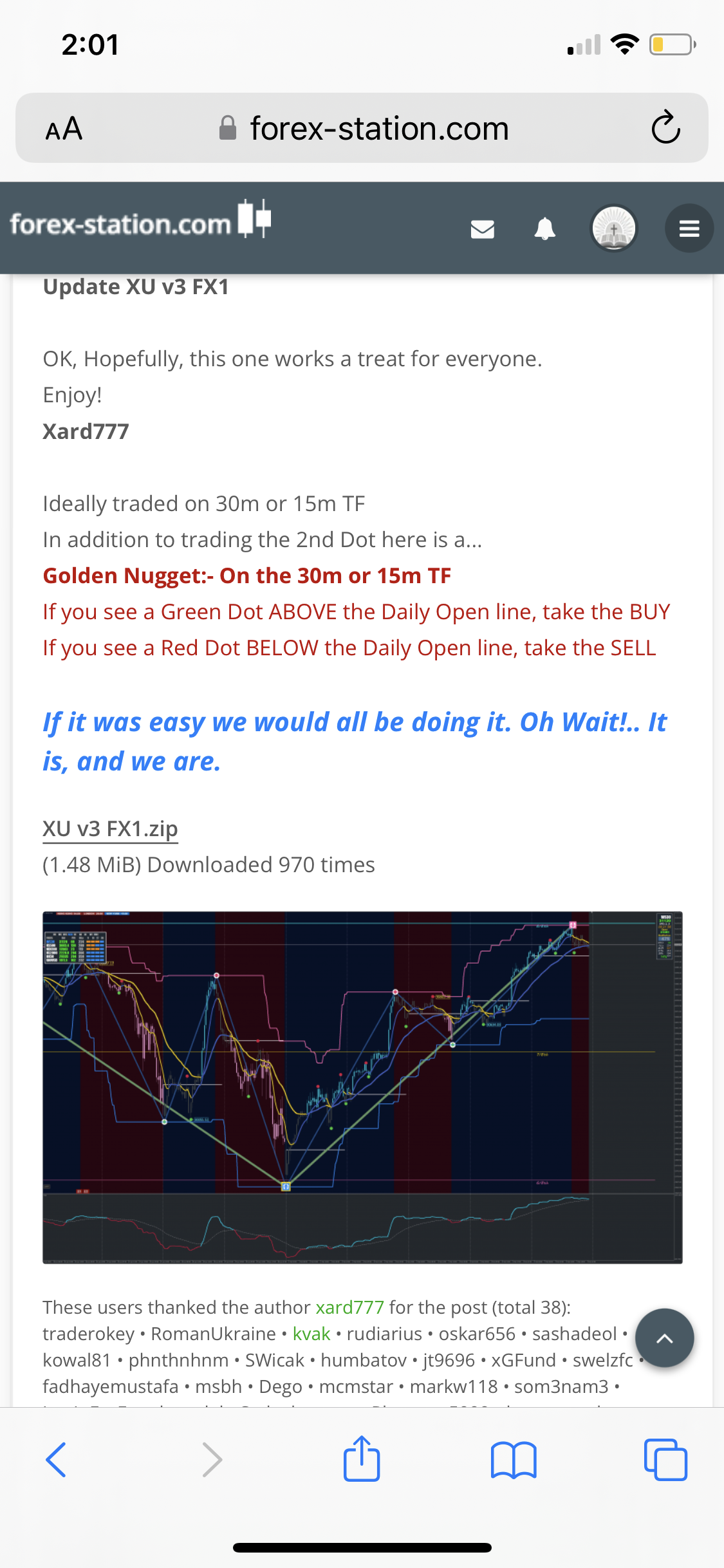The width and height of the screenshot is (724, 1568).
Task: Jump back to top of page
Action: [x=664, y=1338]
